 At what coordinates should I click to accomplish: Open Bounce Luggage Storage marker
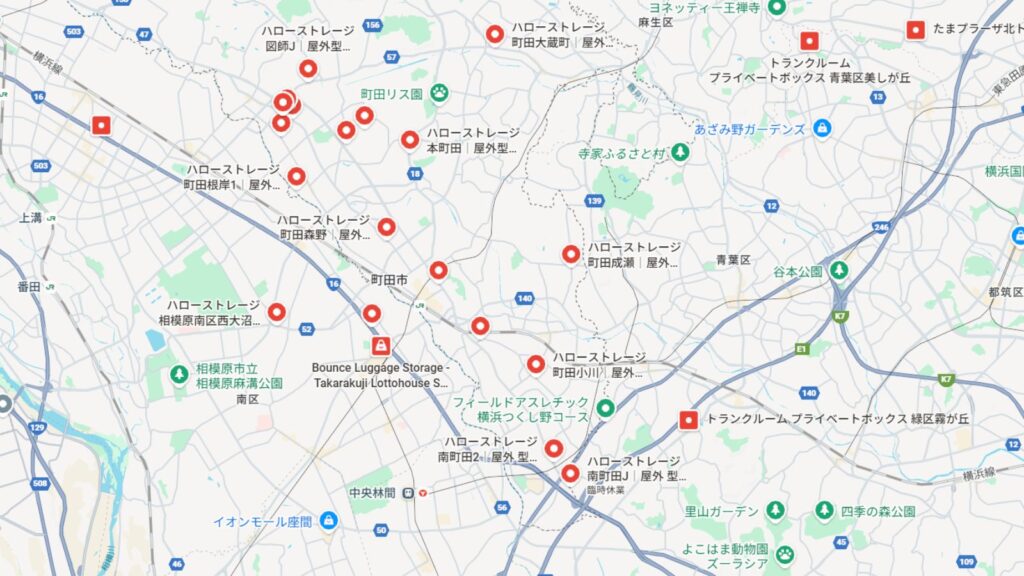coord(380,346)
